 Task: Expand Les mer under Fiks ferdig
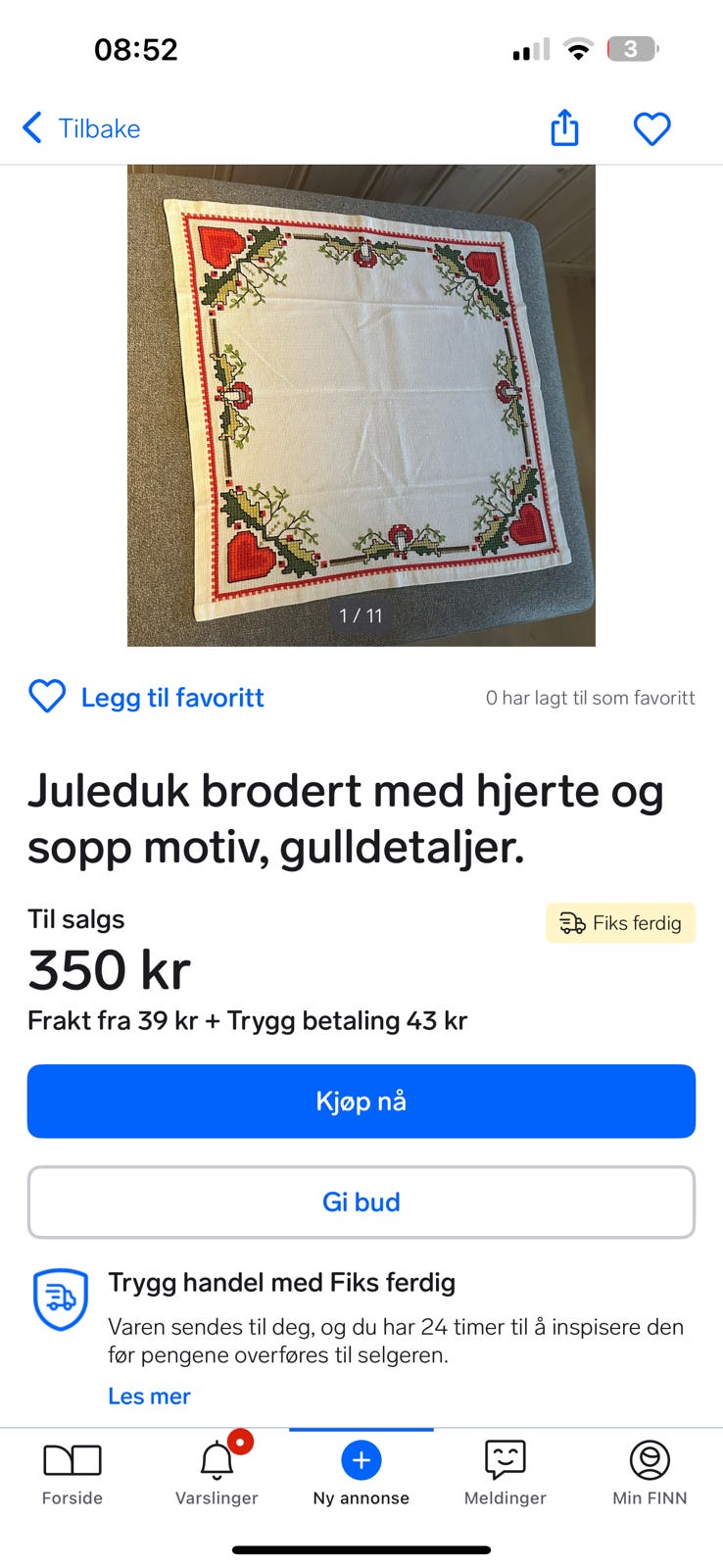pyautogui.click(x=149, y=1396)
